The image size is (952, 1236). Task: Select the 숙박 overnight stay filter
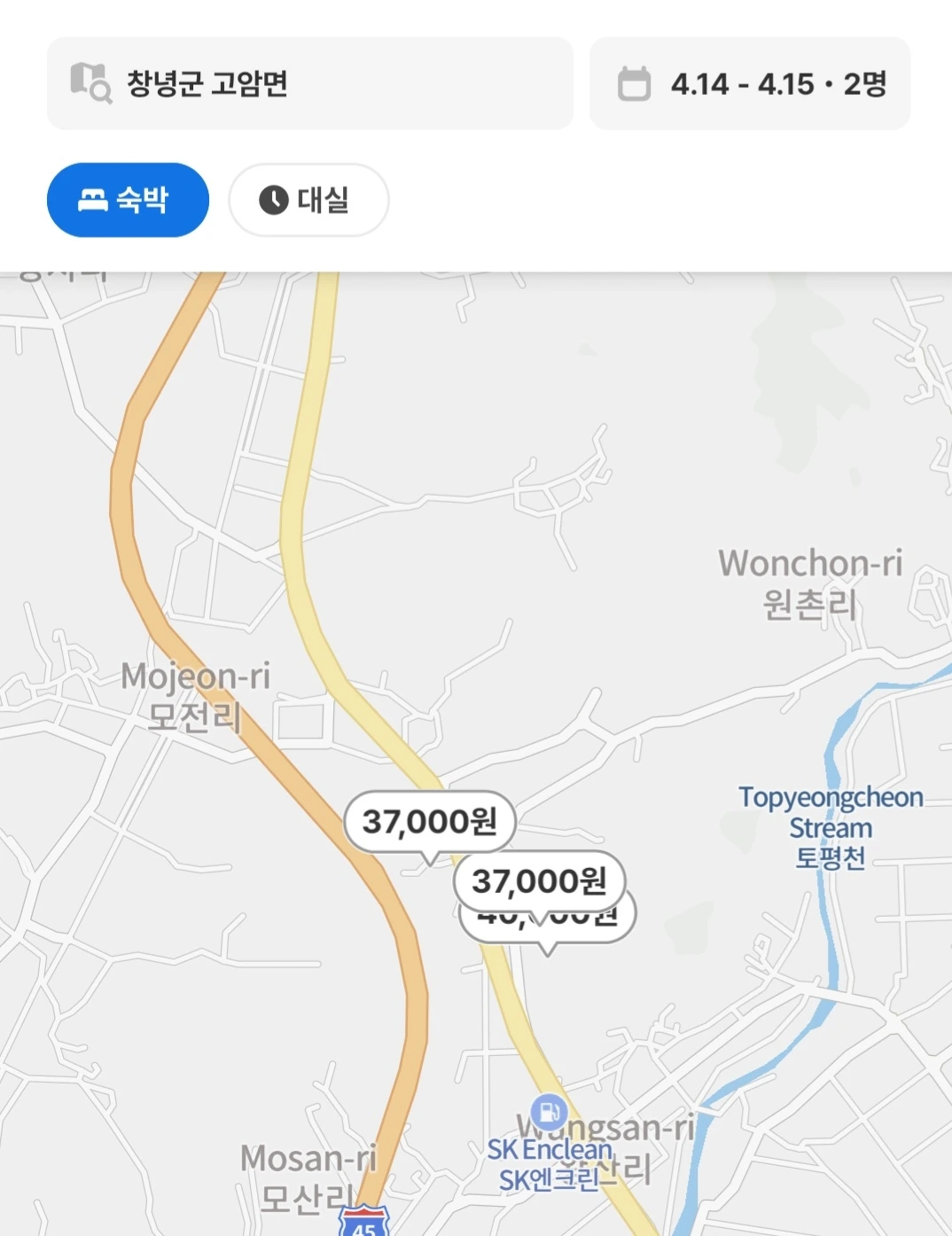point(128,199)
